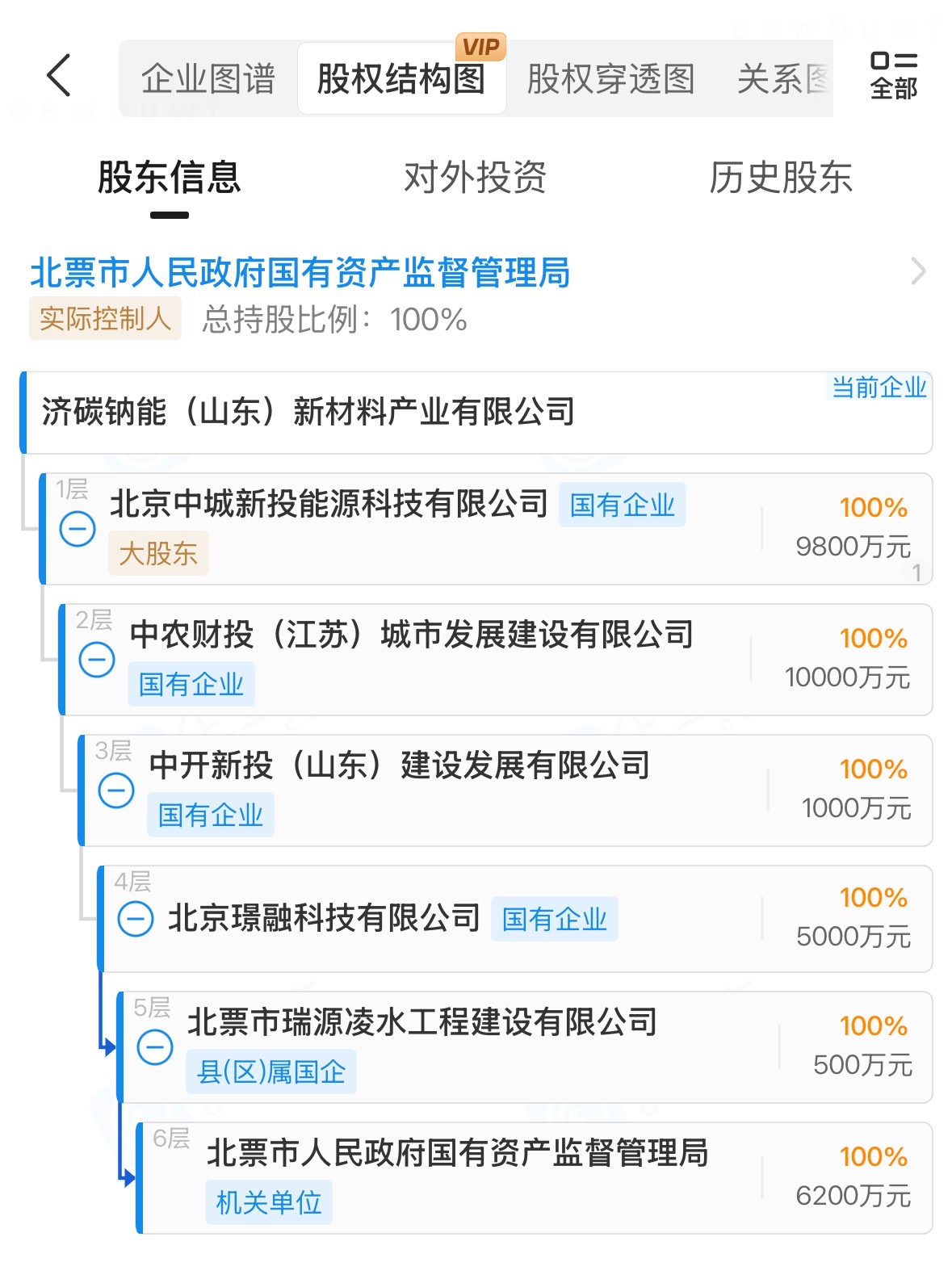Go back using the top-left arrow
The width and height of the screenshot is (952, 1279).
[x=59, y=76]
